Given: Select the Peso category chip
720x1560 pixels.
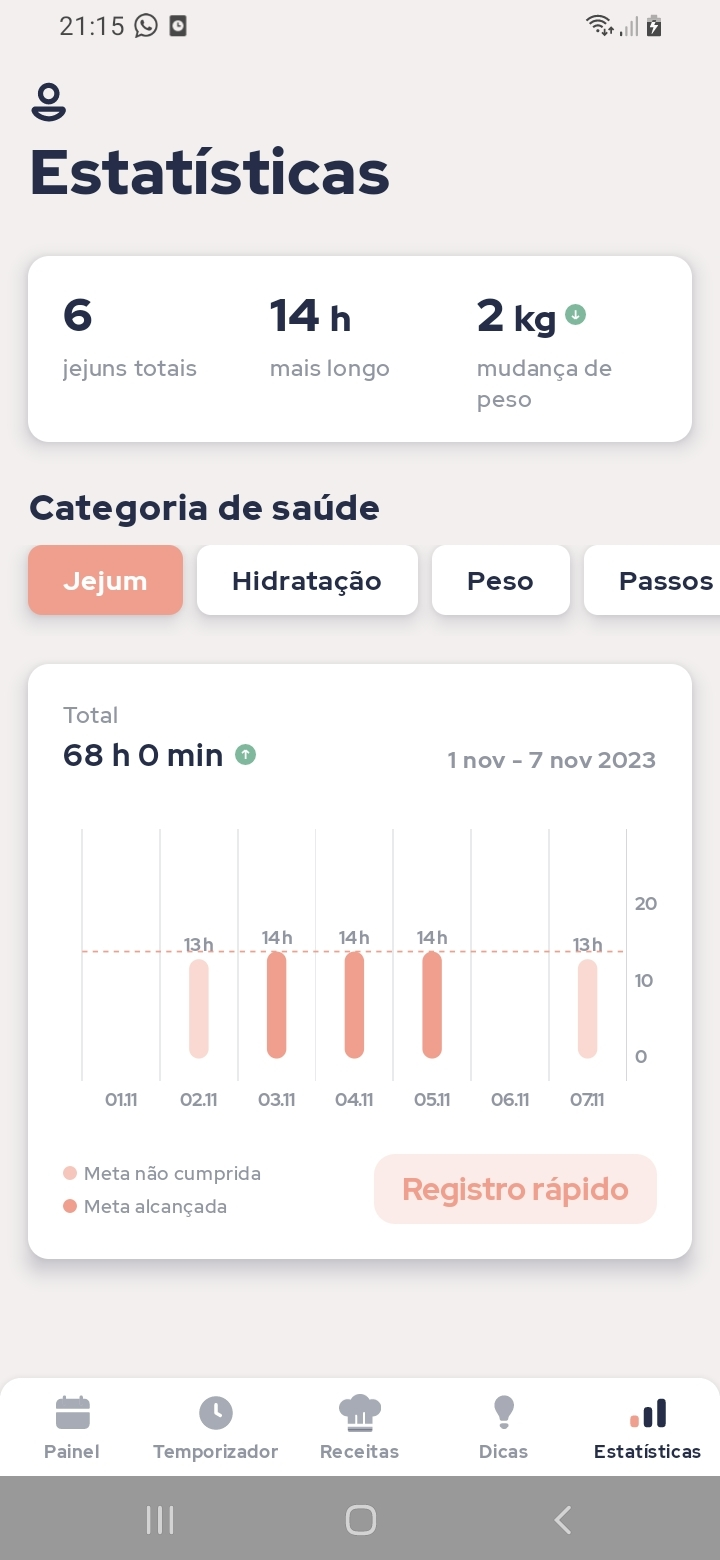Looking at the screenshot, I should [x=500, y=580].
